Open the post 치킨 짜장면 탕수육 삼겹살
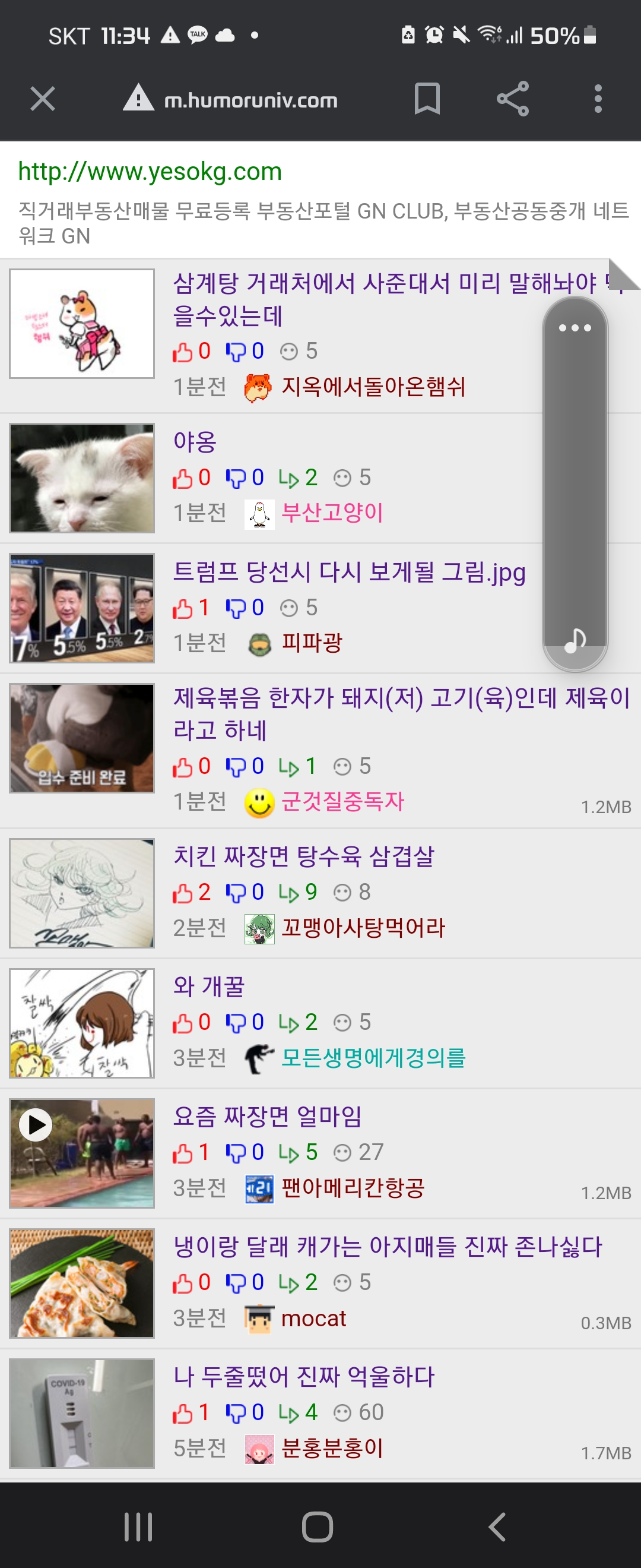 click(x=303, y=856)
